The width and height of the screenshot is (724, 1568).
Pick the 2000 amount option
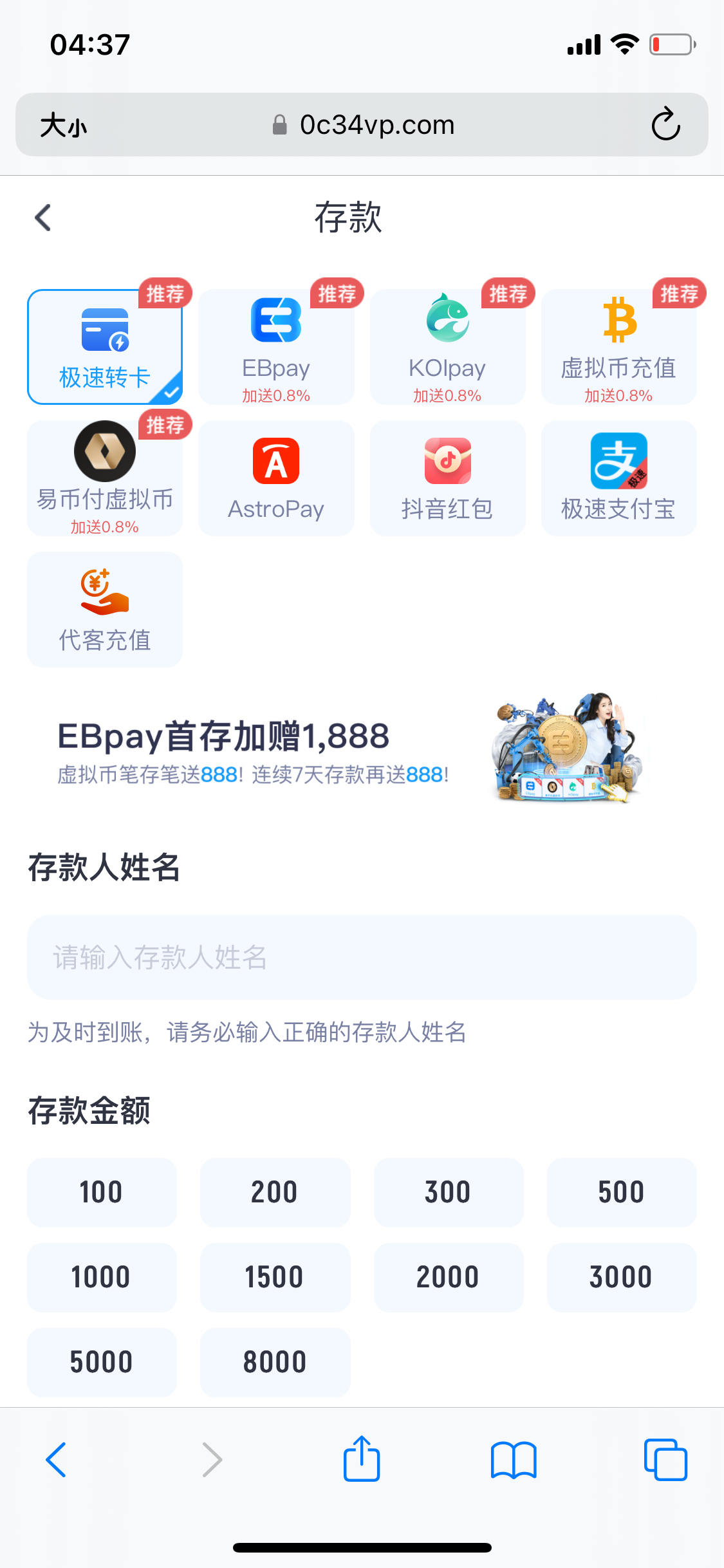coord(448,1277)
